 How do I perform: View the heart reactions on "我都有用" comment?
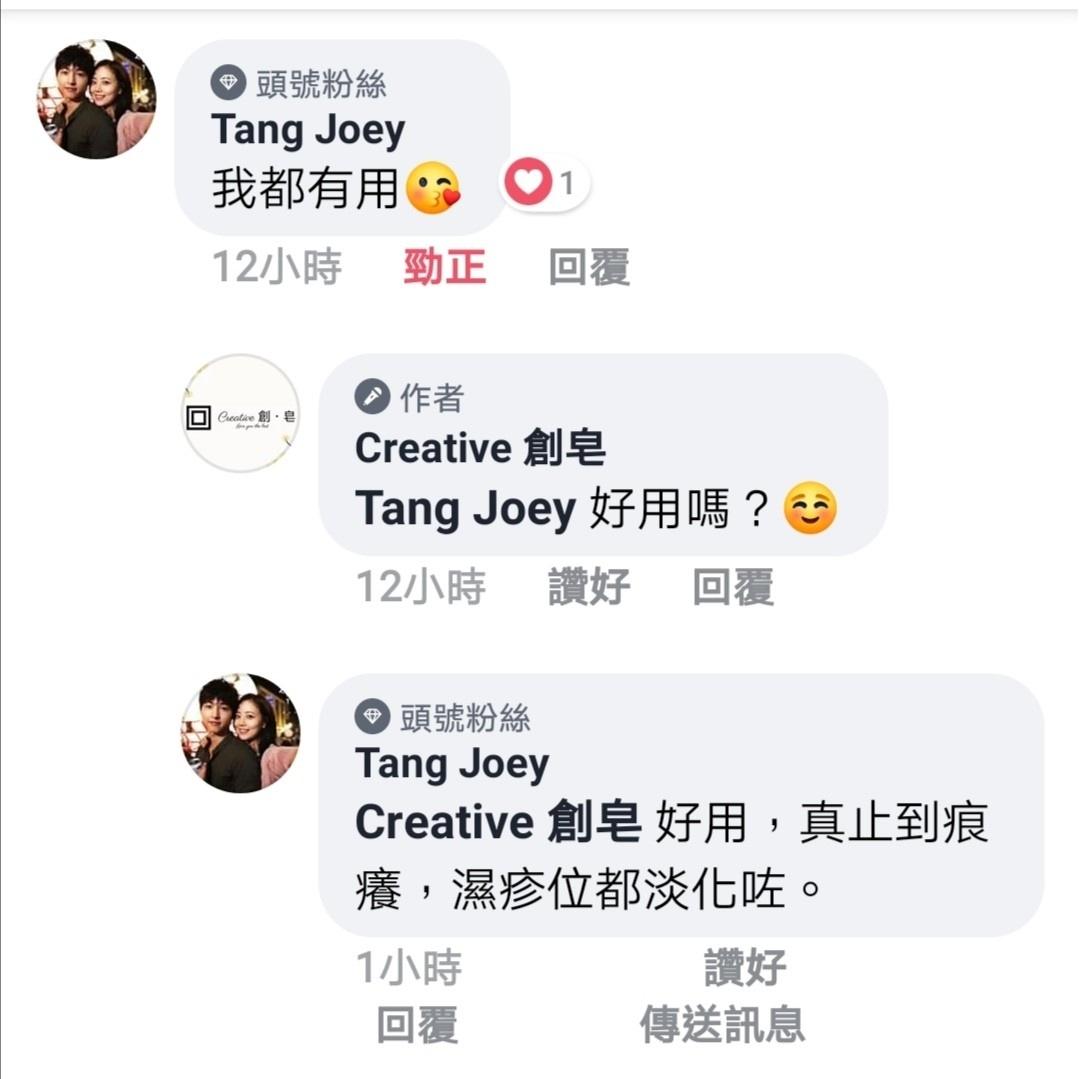pos(544,184)
